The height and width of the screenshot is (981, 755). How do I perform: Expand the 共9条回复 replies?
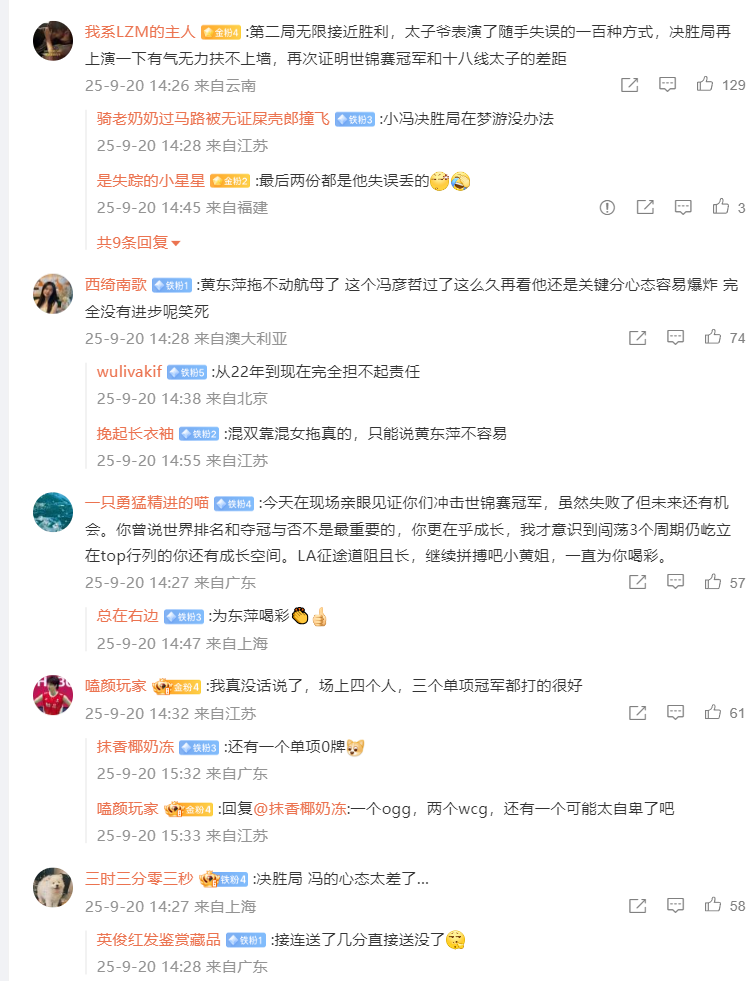click(x=133, y=240)
